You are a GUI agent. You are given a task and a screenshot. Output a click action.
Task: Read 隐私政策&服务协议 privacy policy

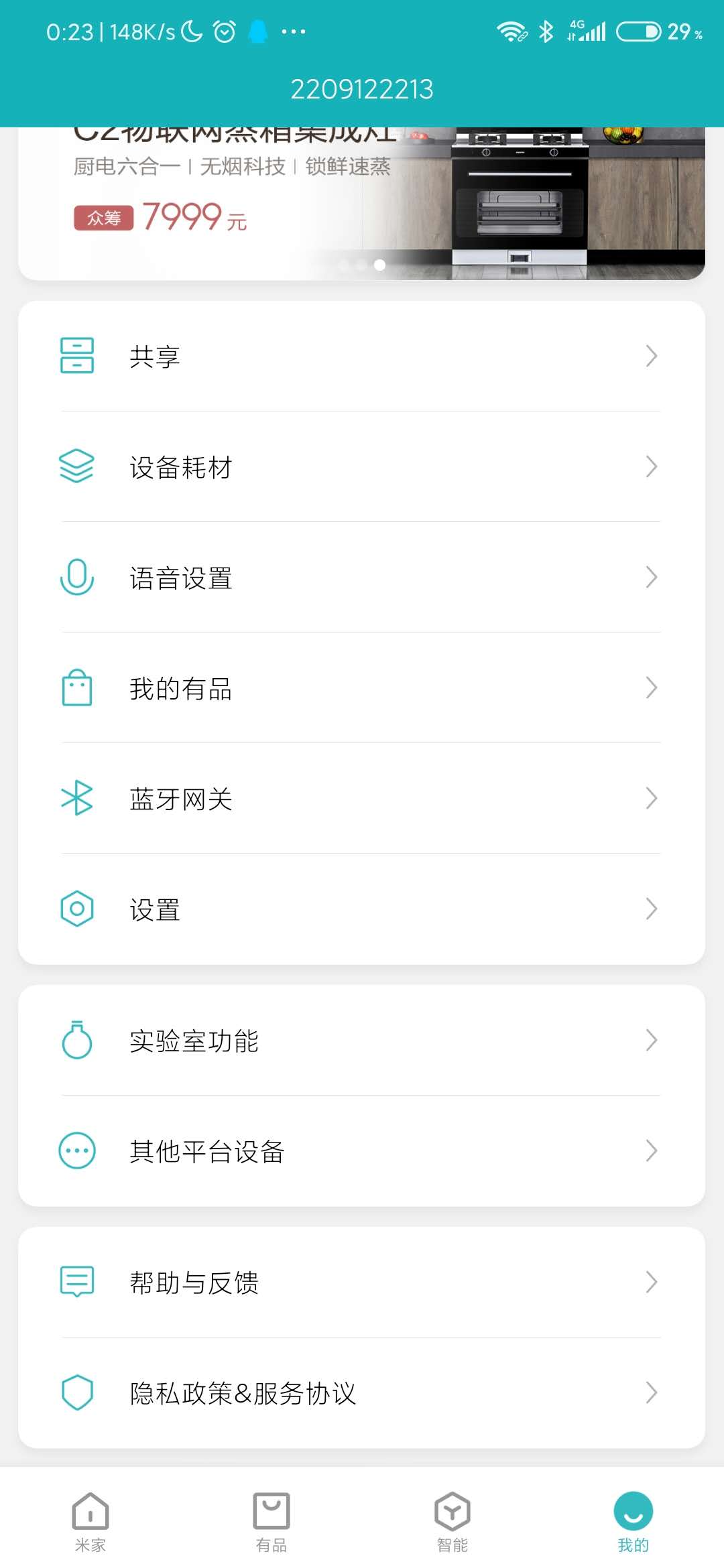tap(361, 1392)
